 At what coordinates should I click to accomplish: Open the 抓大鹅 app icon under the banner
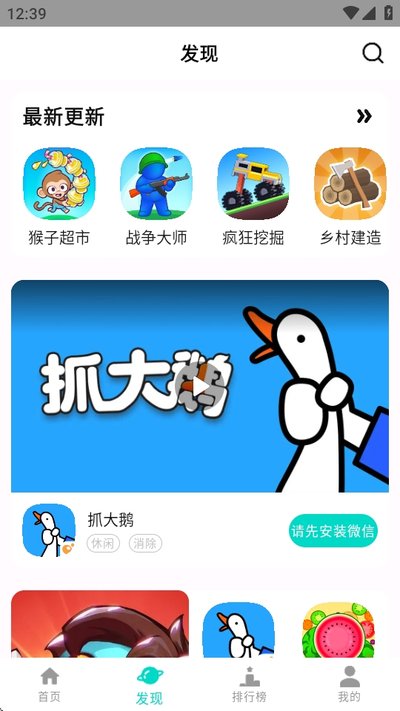[x=49, y=531]
